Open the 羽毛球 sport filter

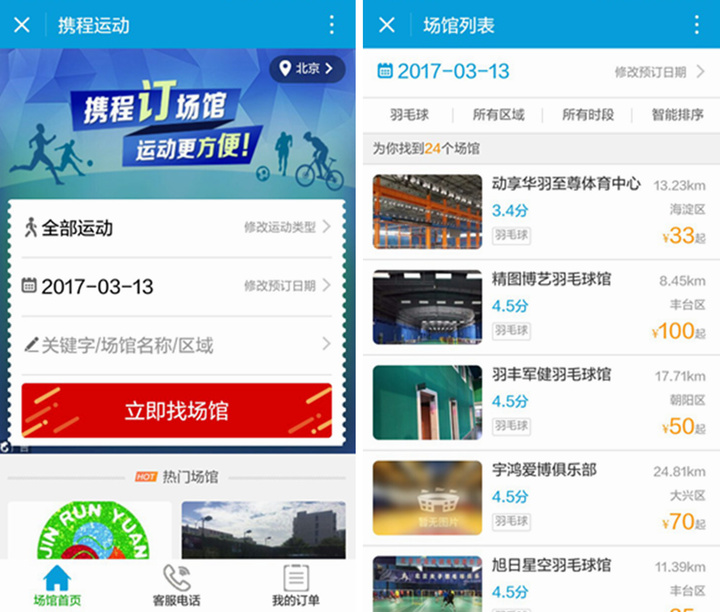[409, 114]
